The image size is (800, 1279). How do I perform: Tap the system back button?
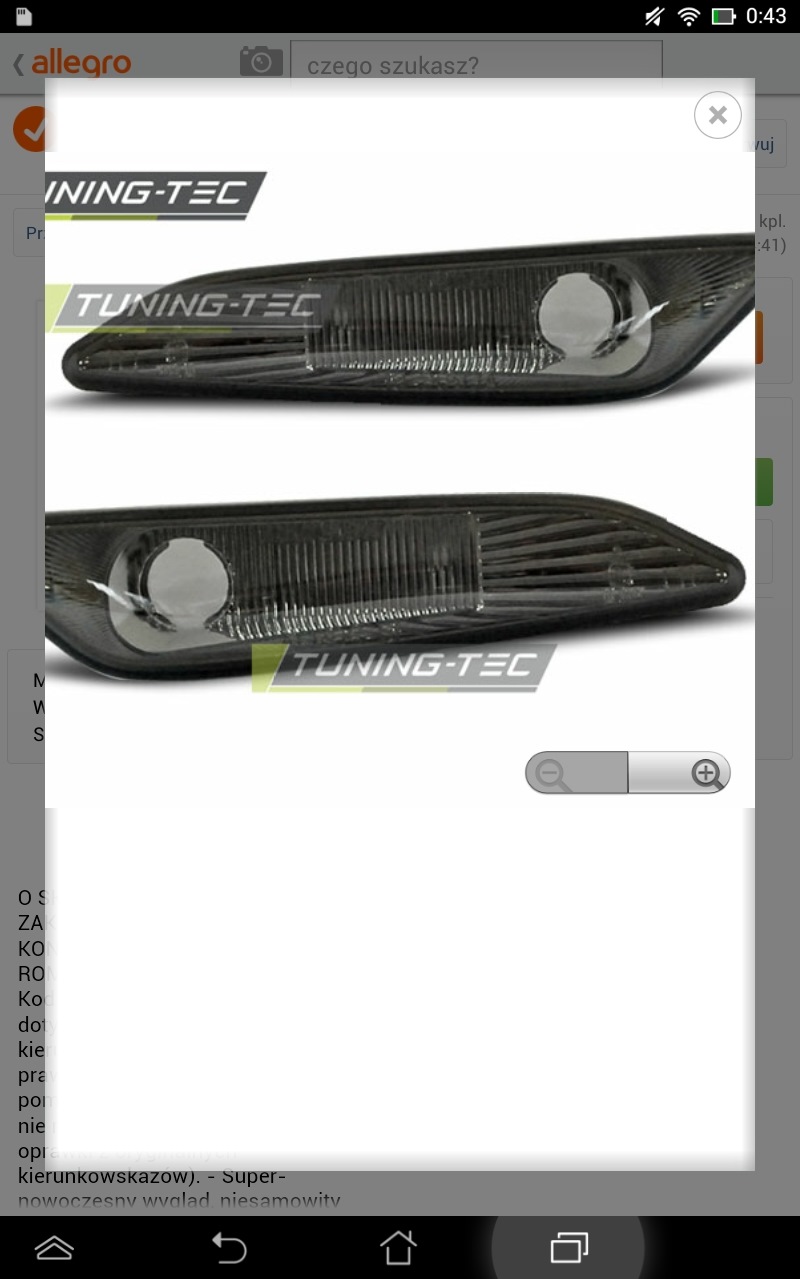[229, 1247]
